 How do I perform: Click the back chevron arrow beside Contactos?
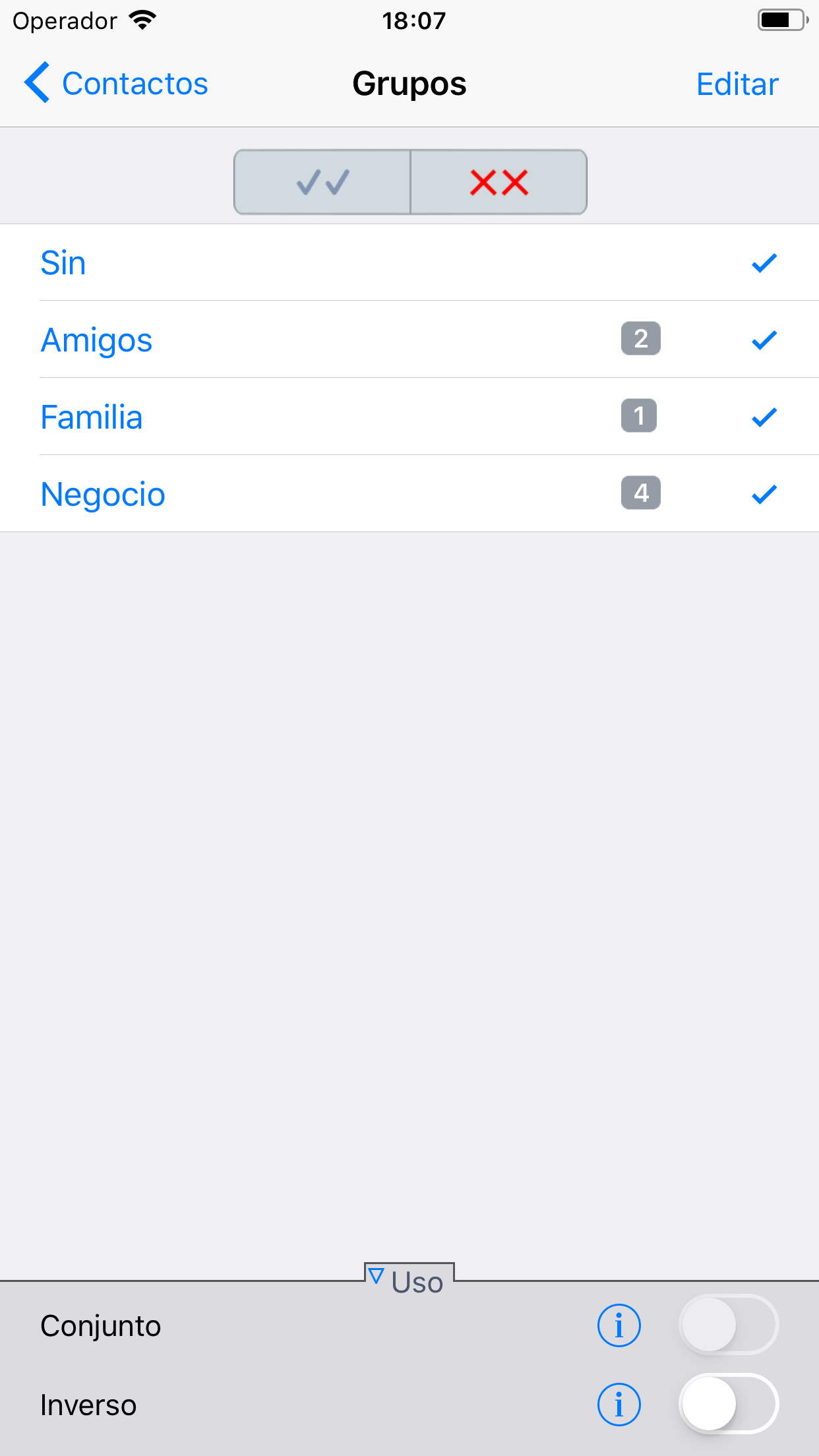[38, 83]
